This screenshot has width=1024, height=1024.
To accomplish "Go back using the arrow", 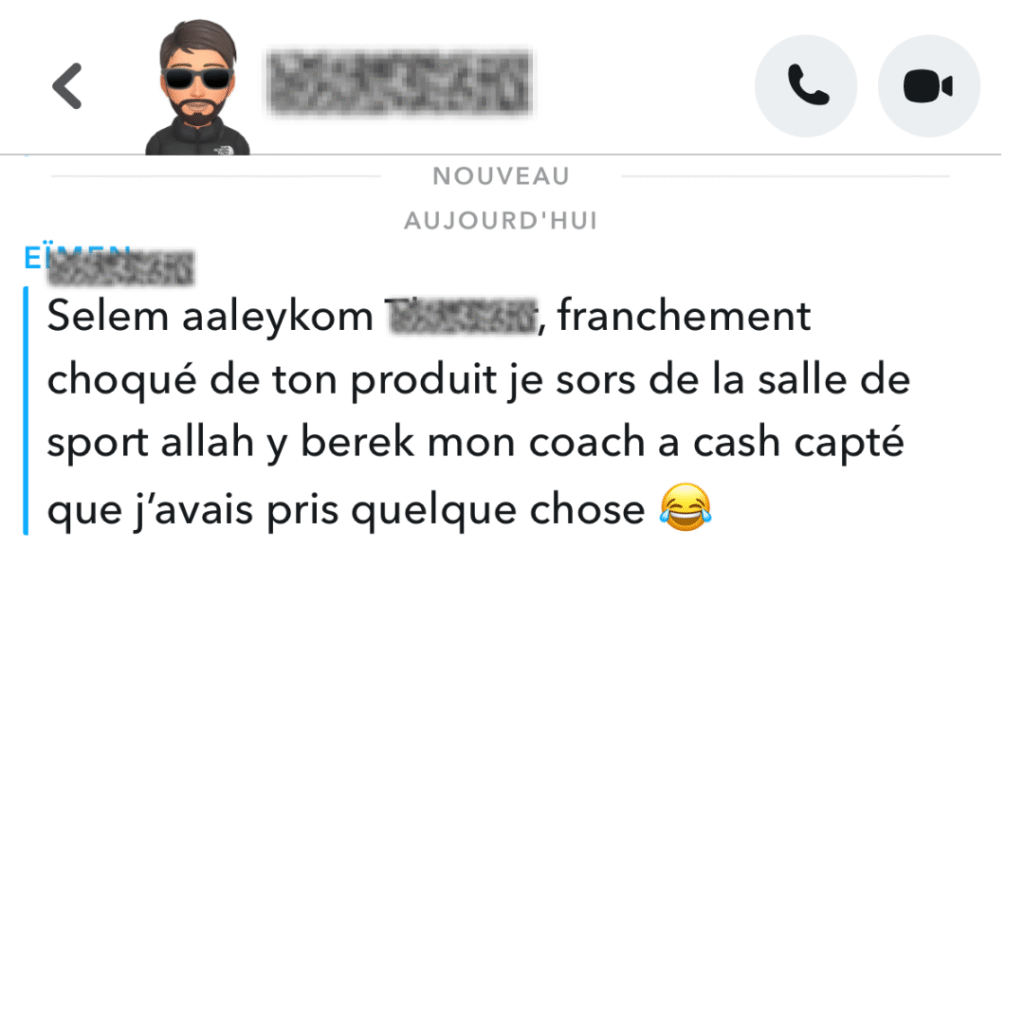I will (x=67, y=86).
